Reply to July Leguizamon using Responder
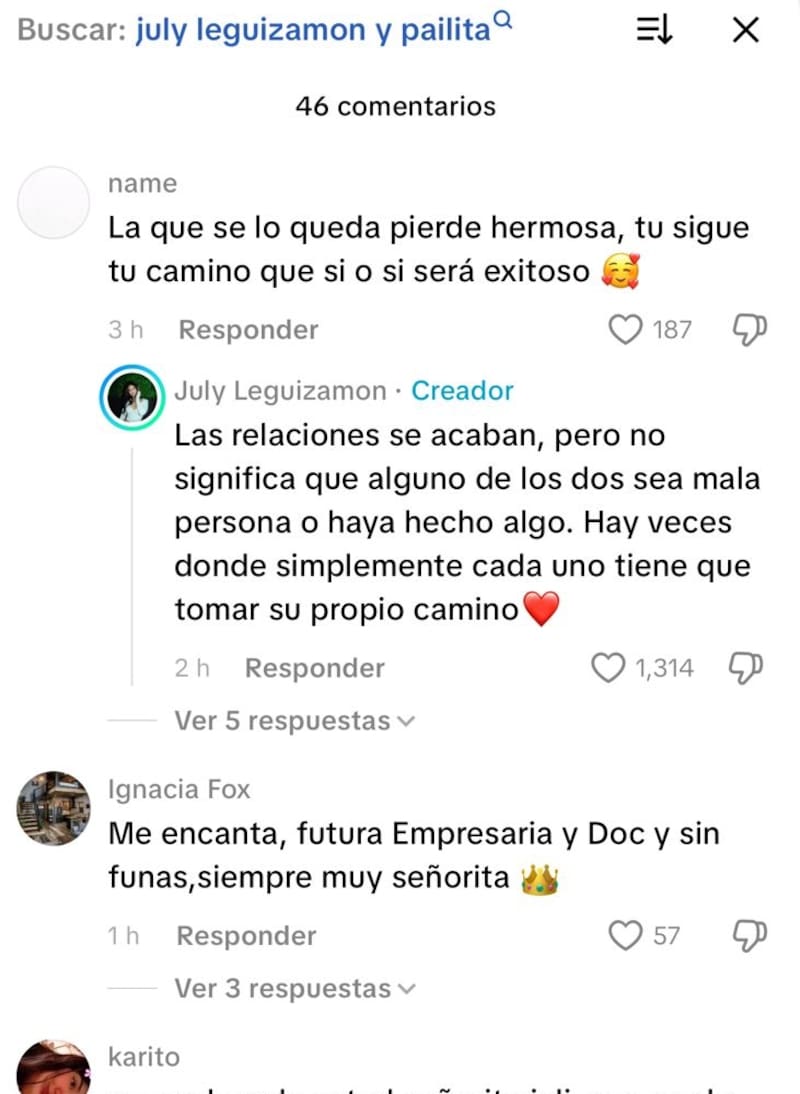Screen dimensions: 800x1094 tap(314, 667)
